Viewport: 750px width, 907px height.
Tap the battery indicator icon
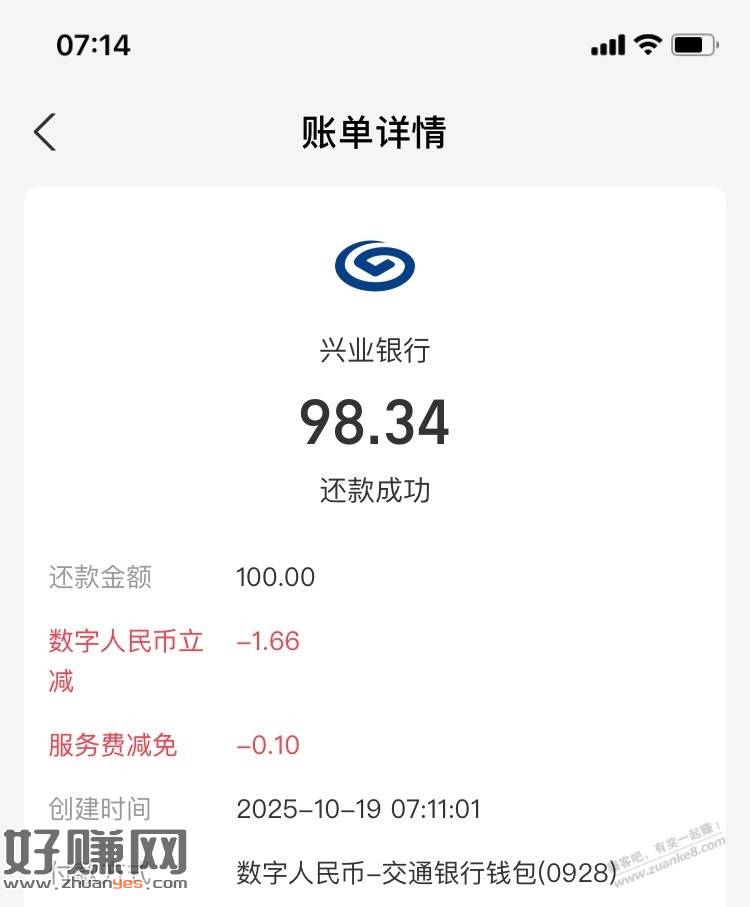[694, 44]
